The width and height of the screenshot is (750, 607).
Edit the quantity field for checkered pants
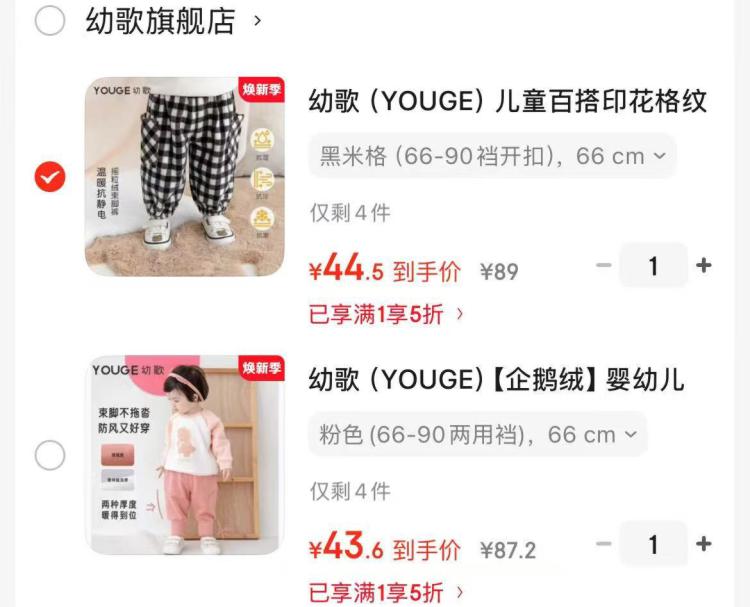point(654,266)
